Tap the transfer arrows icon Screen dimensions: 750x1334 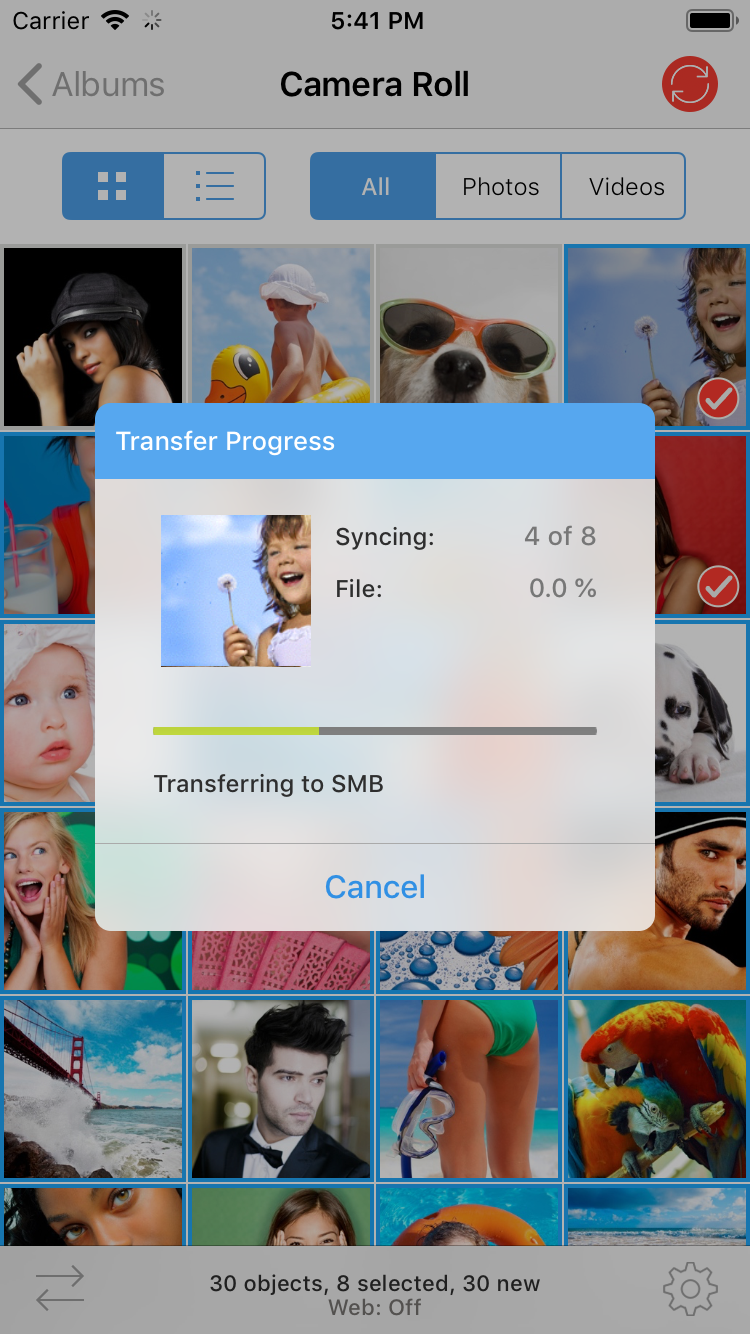tap(60, 1290)
